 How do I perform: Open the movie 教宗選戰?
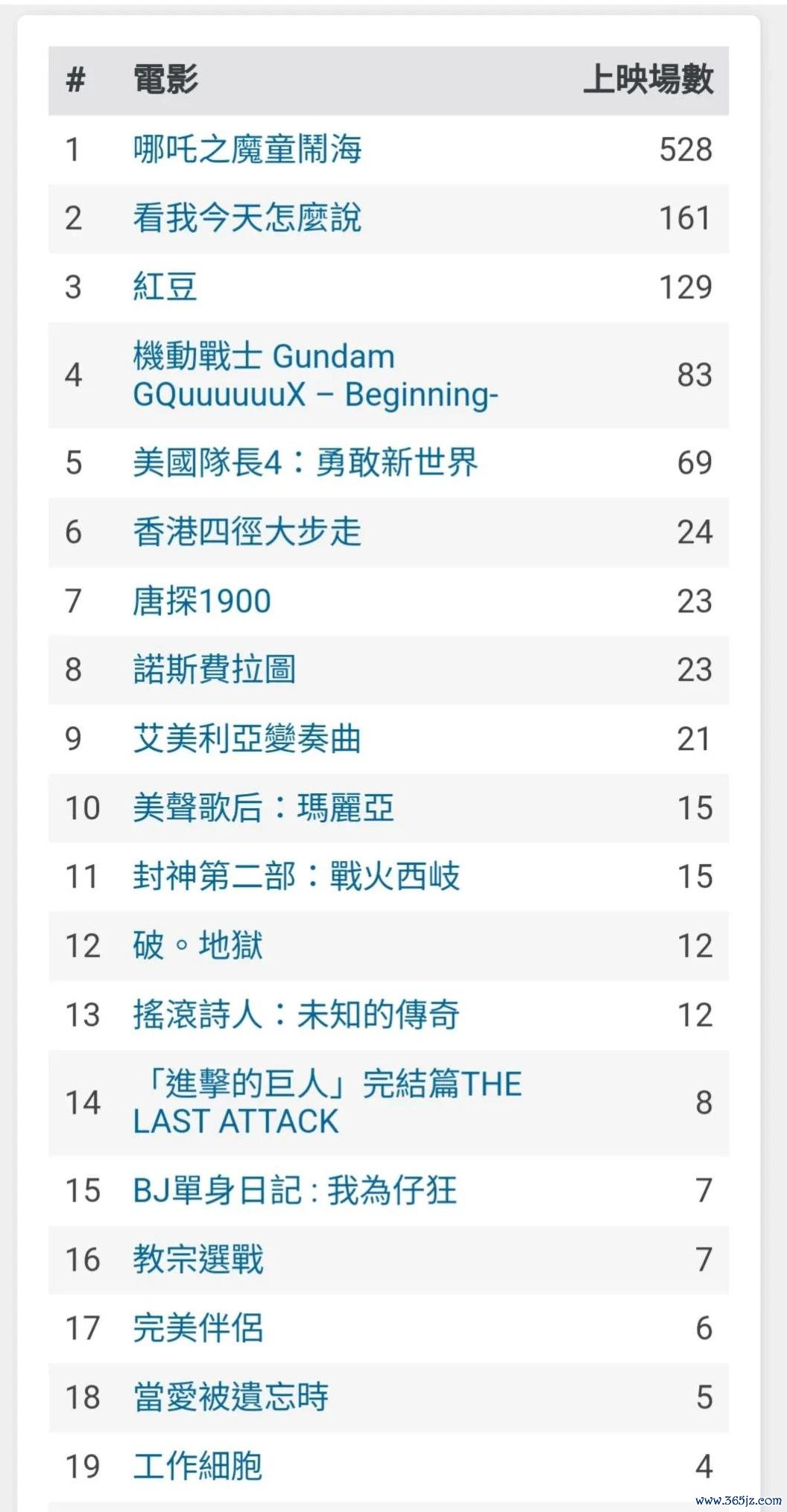tap(198, 1260)
